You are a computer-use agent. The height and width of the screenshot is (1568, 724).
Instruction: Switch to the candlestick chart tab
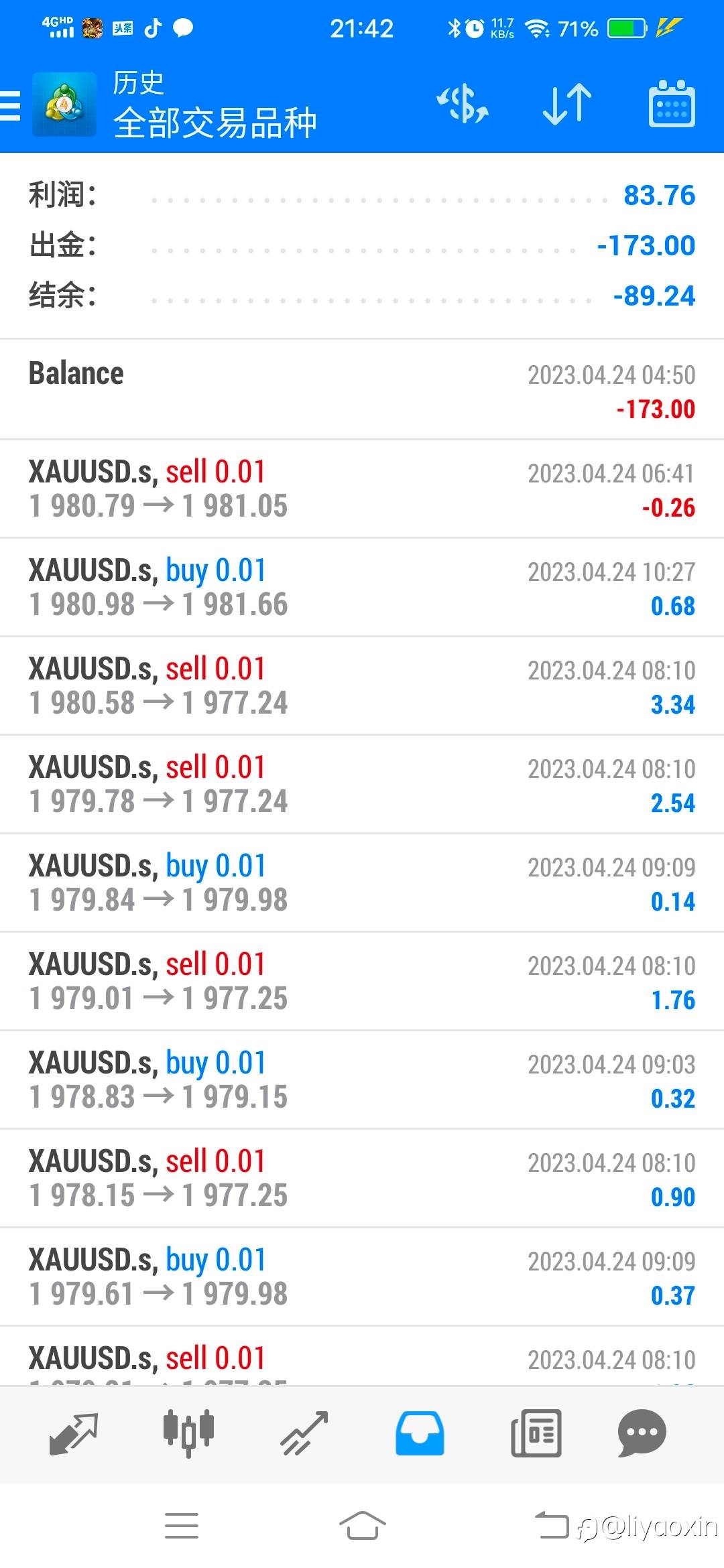[188, 1433]
